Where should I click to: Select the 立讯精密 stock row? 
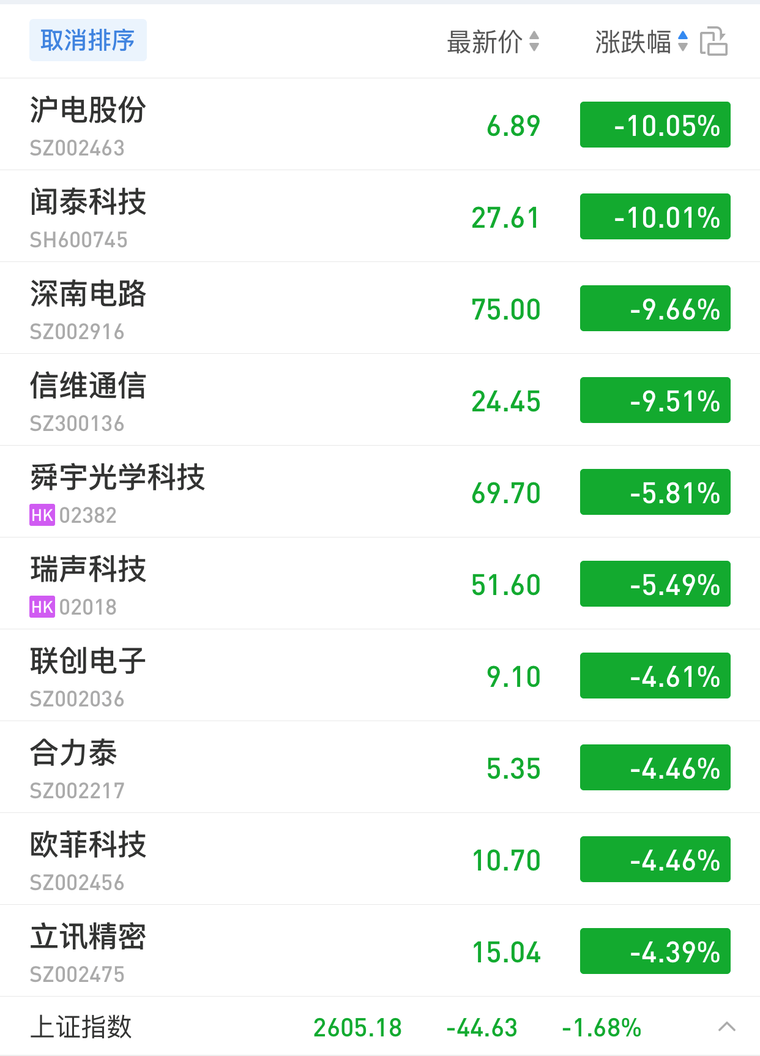click(200, 950)
